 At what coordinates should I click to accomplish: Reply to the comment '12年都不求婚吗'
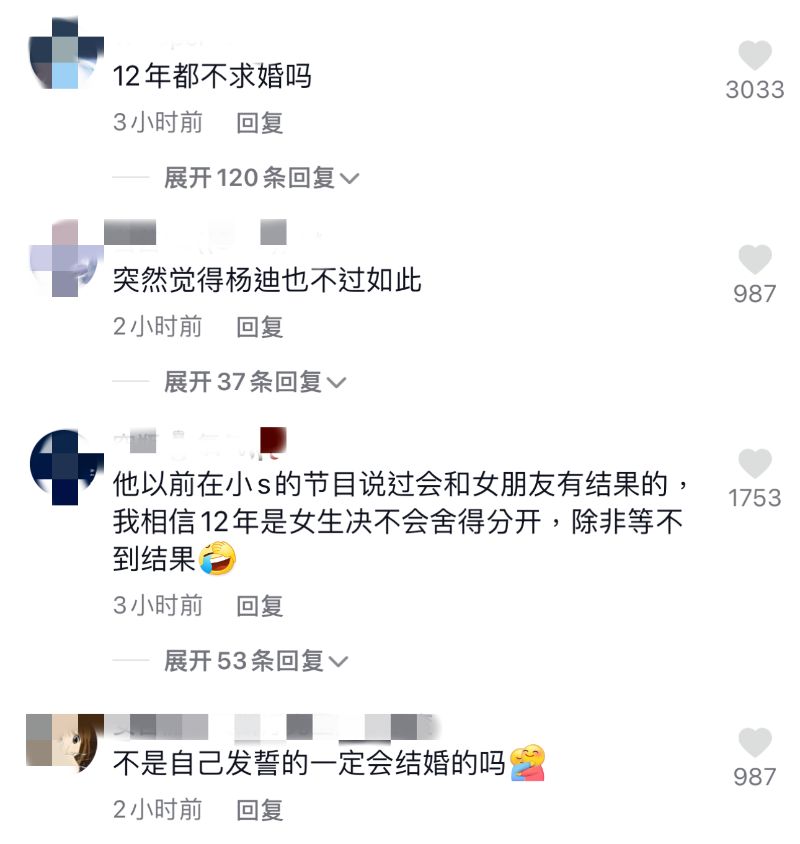click(x=260, y=123)
